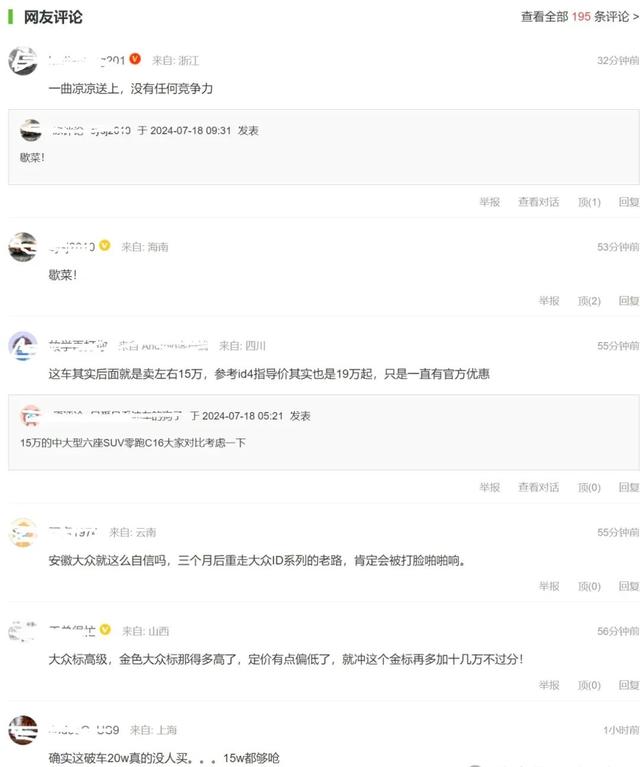Reply to the Shanxi user's comment

(x=628, y=685)
